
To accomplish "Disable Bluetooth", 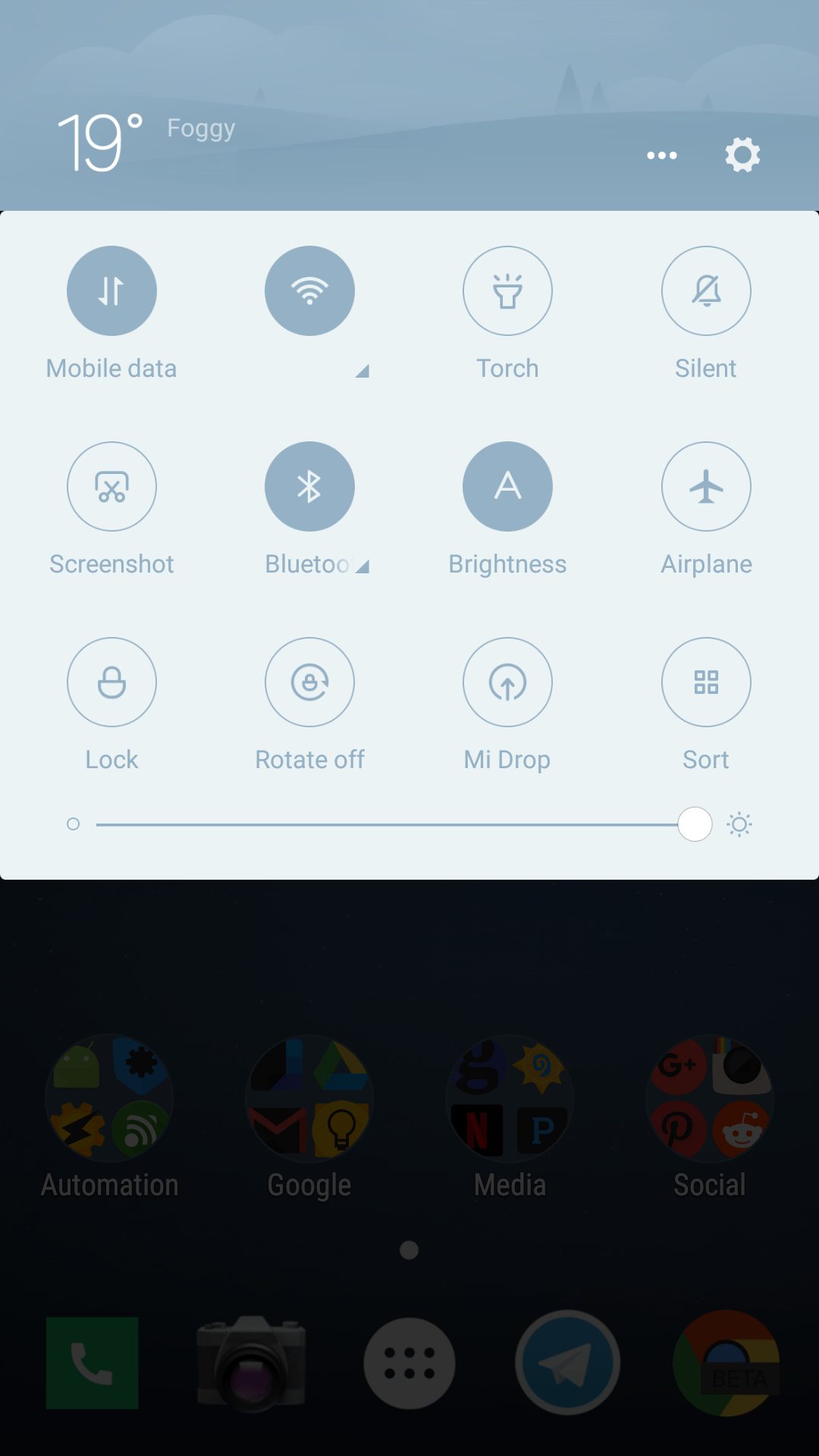I will pyautogui.click(x=309, y=486).
